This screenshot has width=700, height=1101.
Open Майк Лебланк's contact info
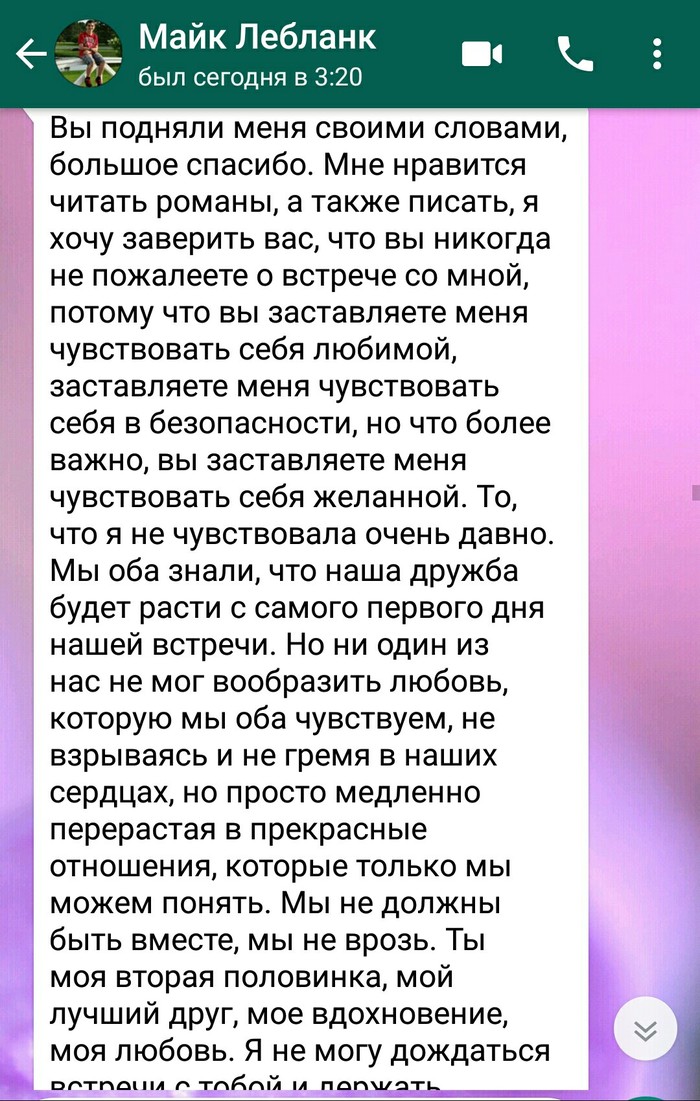coord(257,54)
